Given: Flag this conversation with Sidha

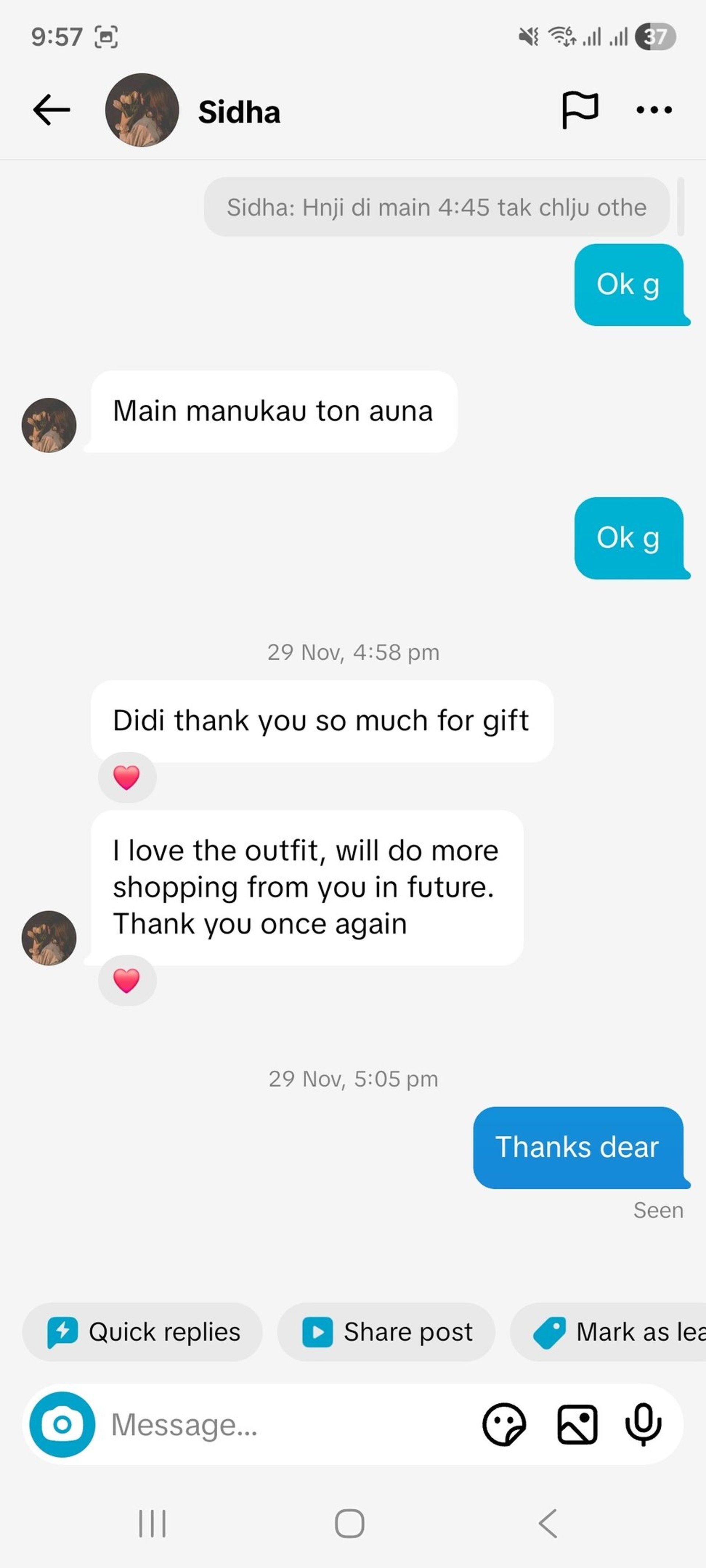Looking at the screenshot, I should [579, 110].
